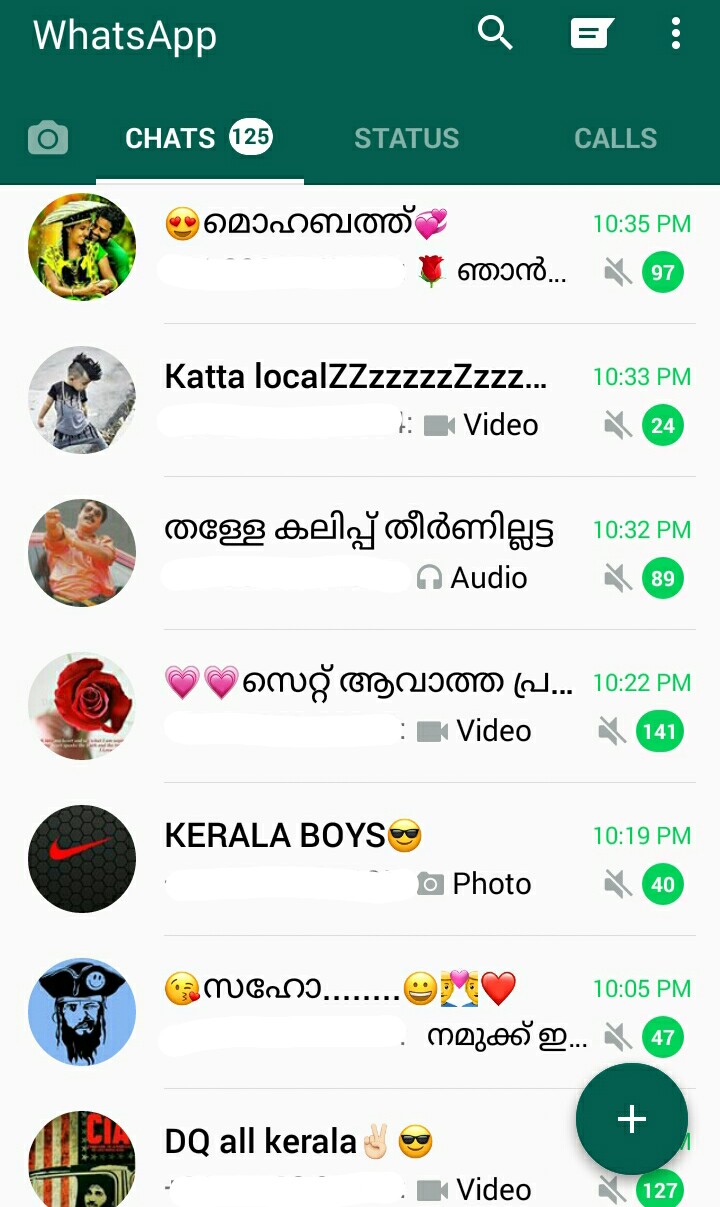Select the CHATS tab
The image size is (720, 1207).
point(199,138)
